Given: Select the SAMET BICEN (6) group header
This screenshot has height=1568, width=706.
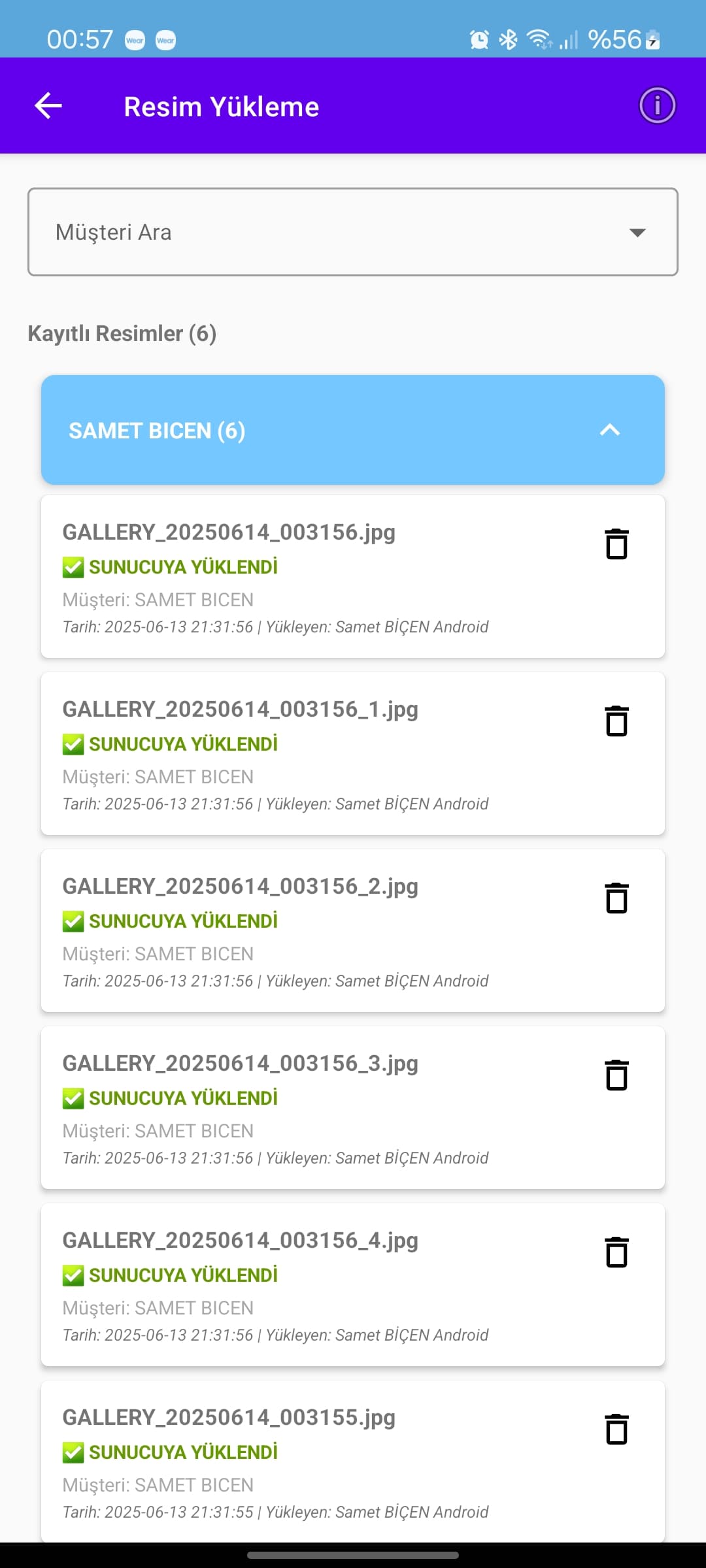Looking at the screenshot, I should (157, 431).
